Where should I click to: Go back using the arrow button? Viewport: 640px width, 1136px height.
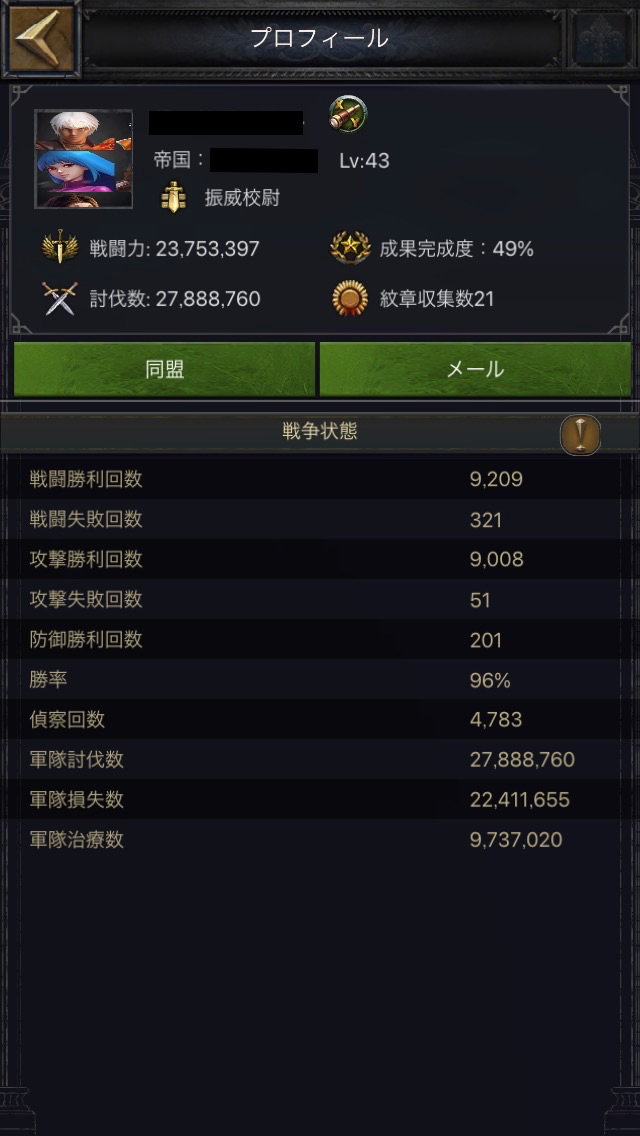tap(41, 40)
